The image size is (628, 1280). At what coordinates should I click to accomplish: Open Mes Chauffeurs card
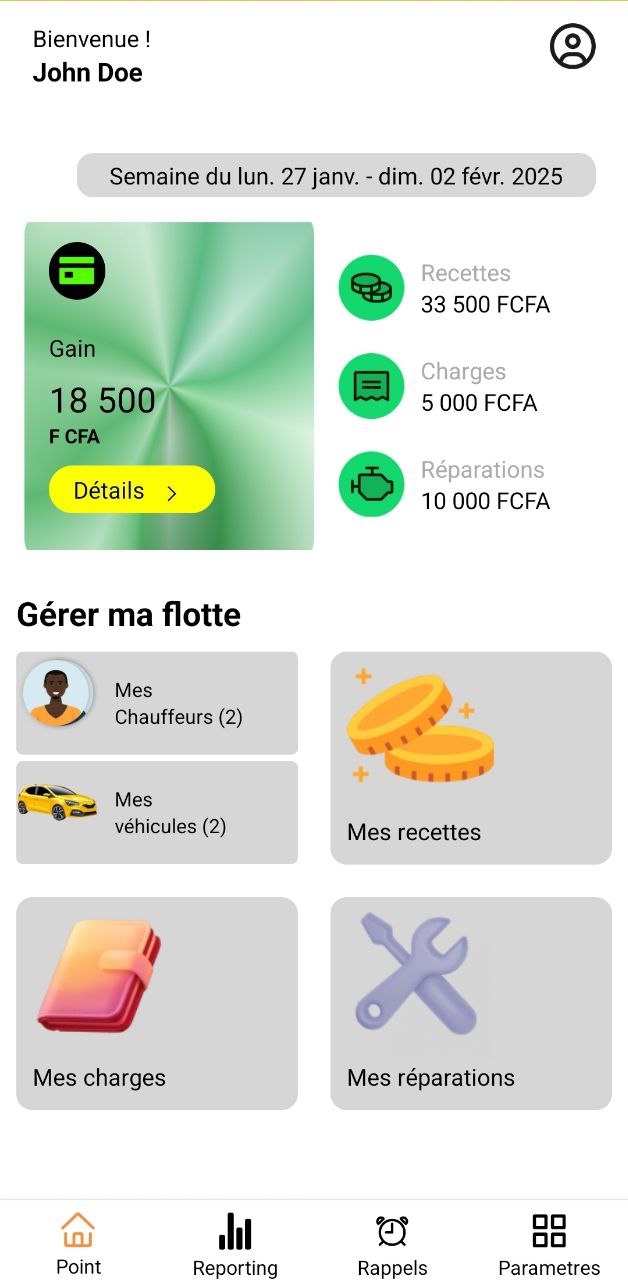pyautogui.click(x=157, y=703)
